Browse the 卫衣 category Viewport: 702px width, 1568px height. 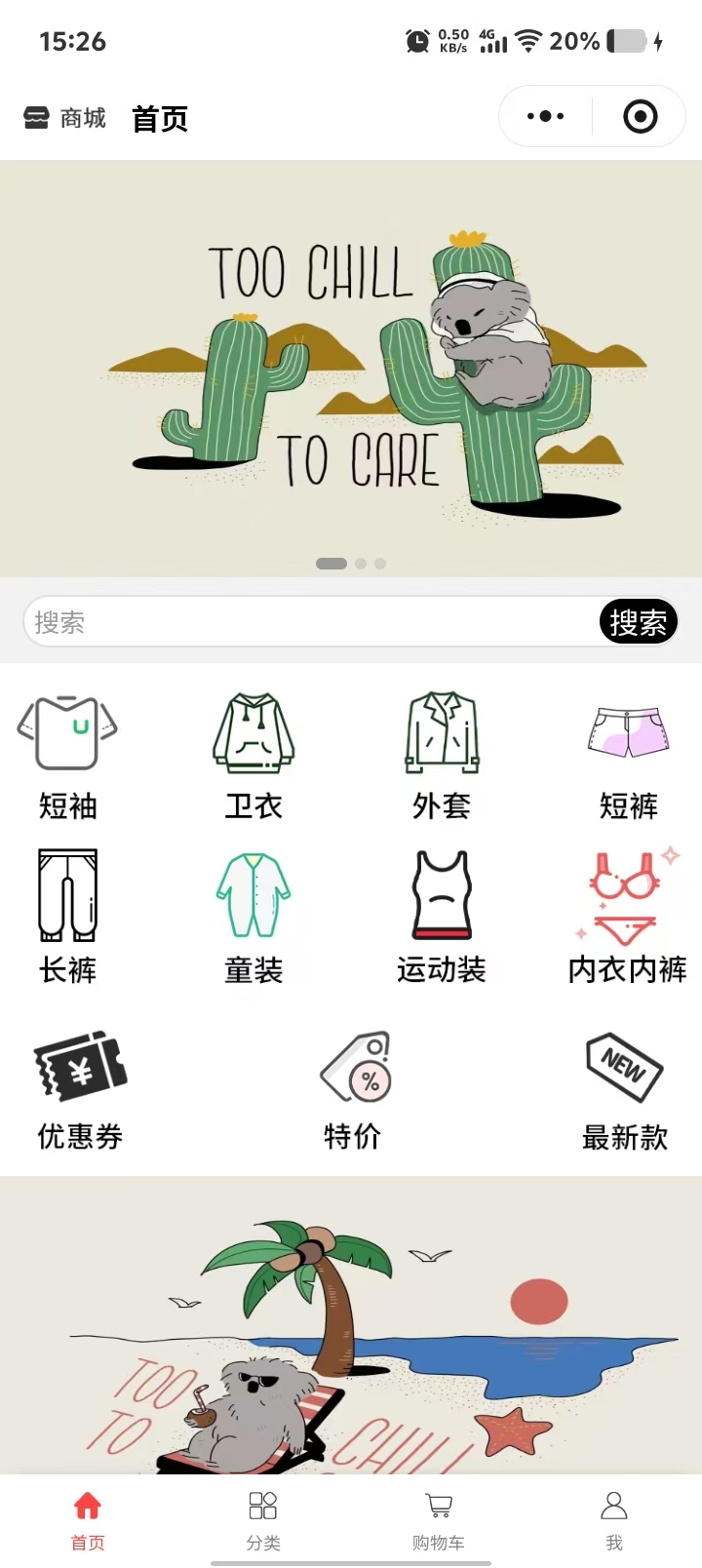point(253,757)
